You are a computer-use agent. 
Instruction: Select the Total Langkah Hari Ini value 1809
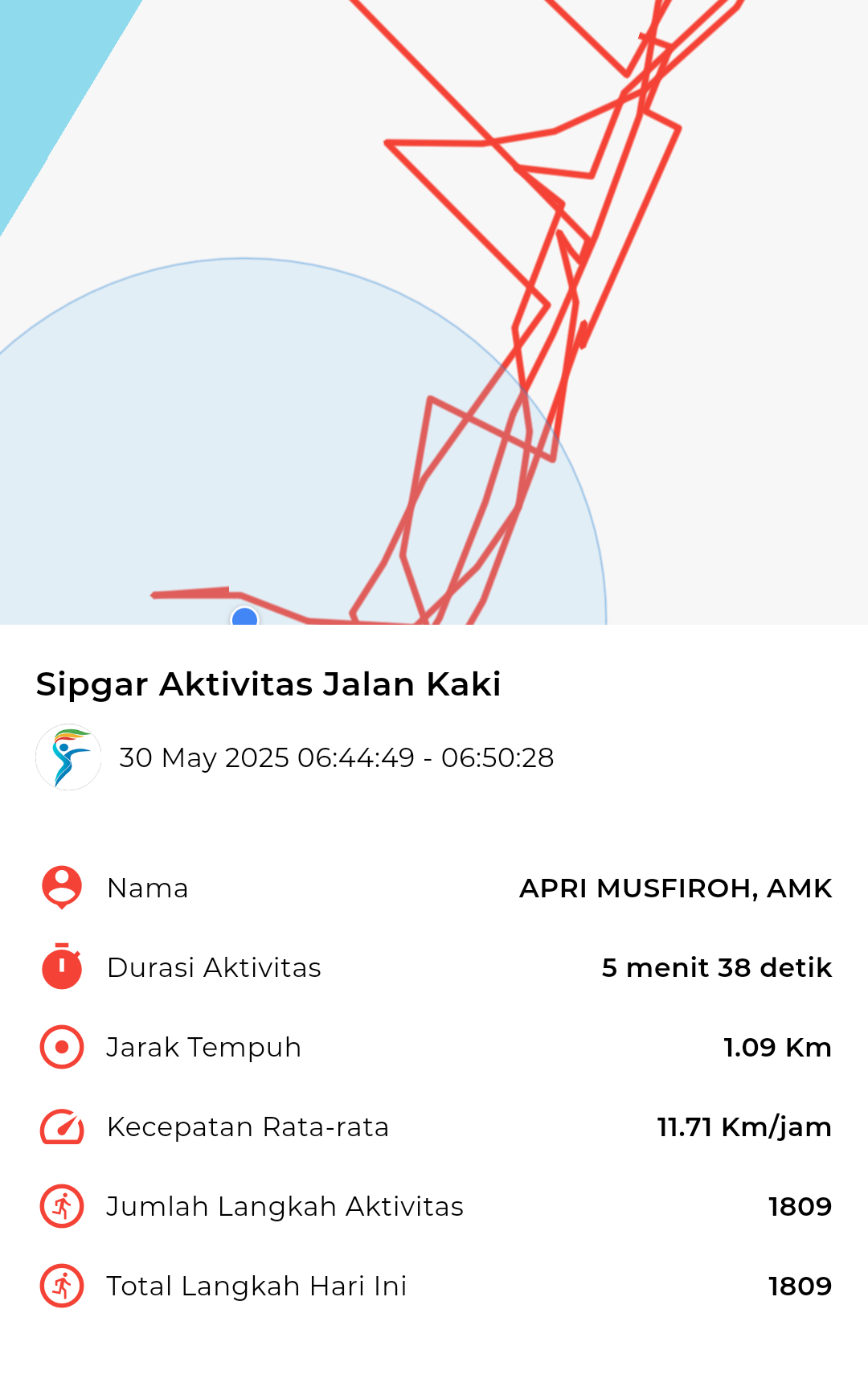[x=800, y=1286]
